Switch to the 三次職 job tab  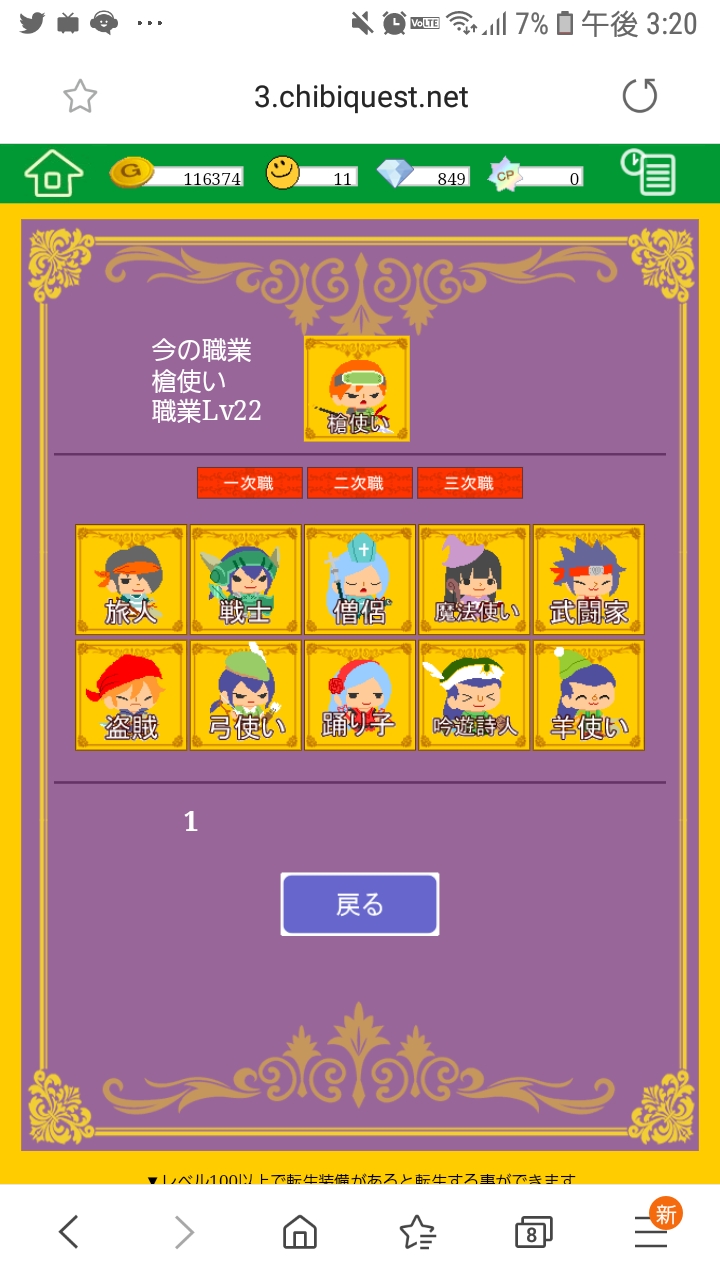coord(469,483)
